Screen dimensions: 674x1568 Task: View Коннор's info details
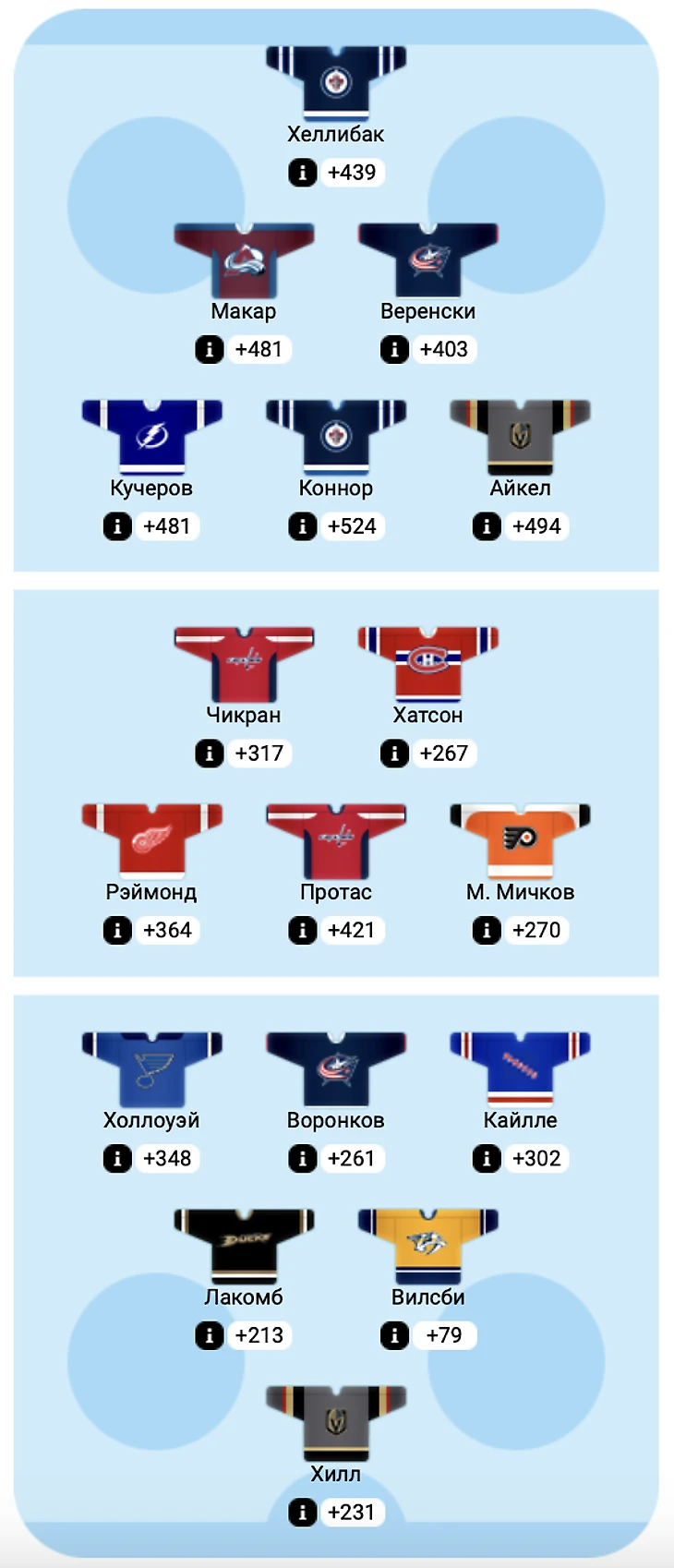pyautogui.click(x=303, y=526)
